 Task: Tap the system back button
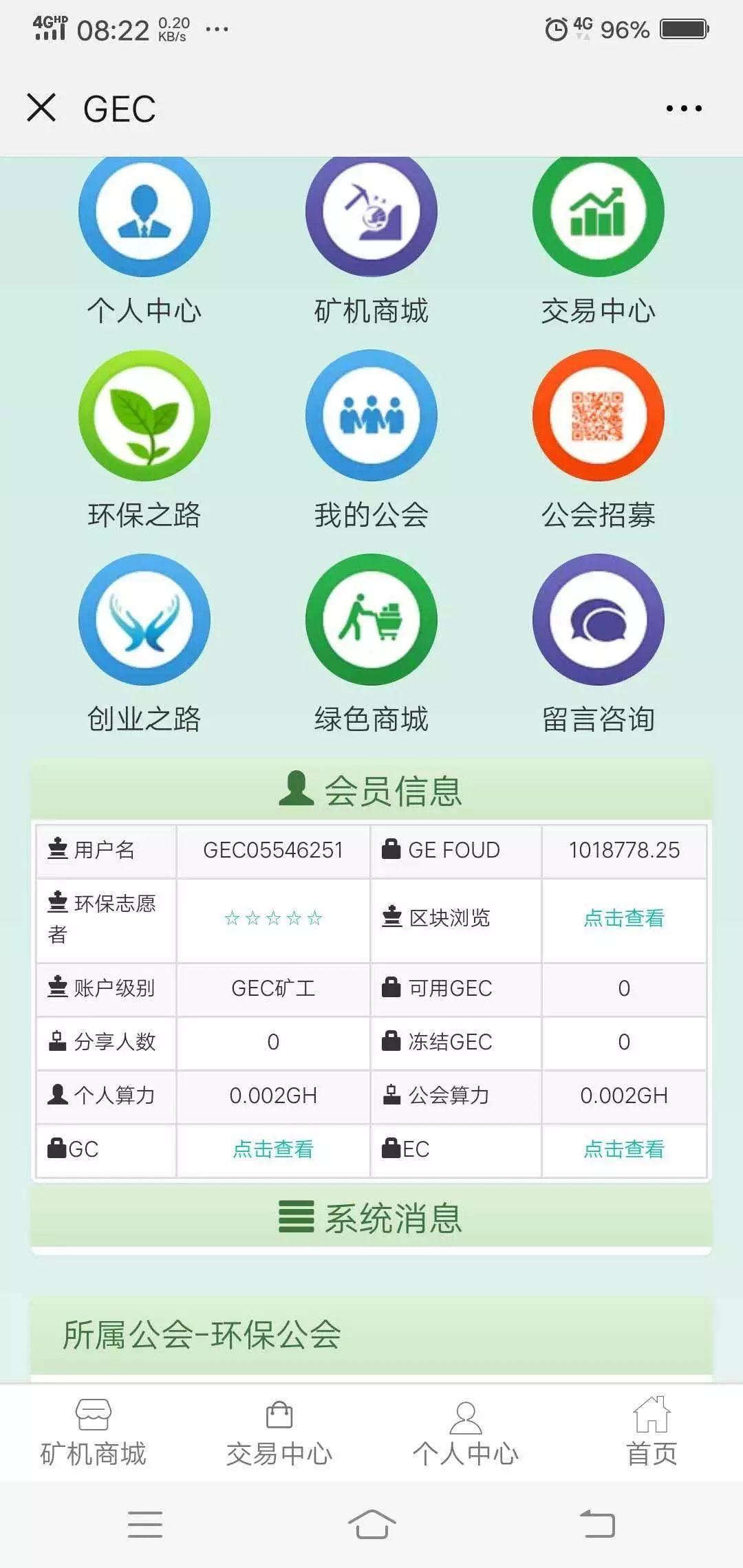597,1524
